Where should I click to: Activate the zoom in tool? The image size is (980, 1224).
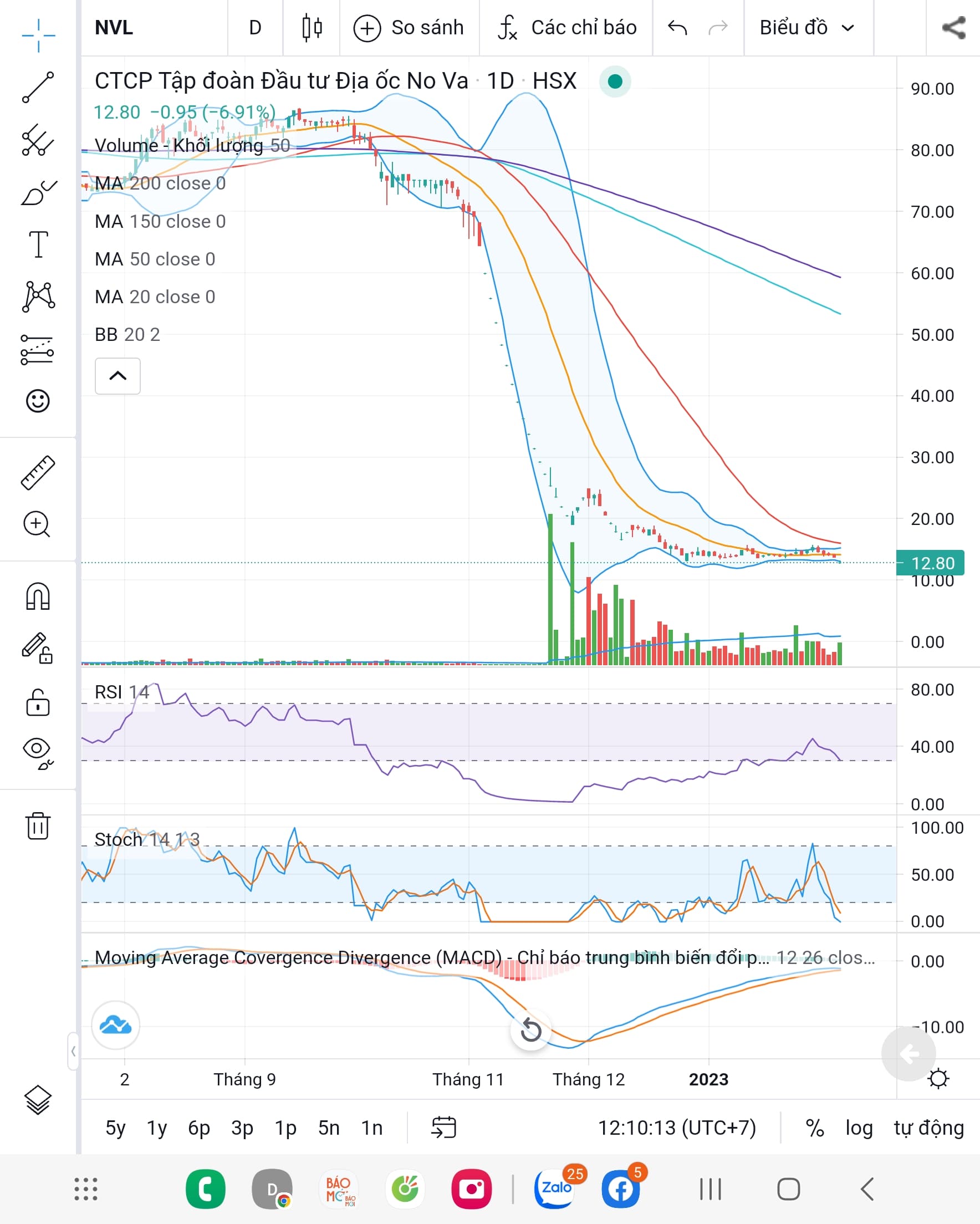pos(37,524)
